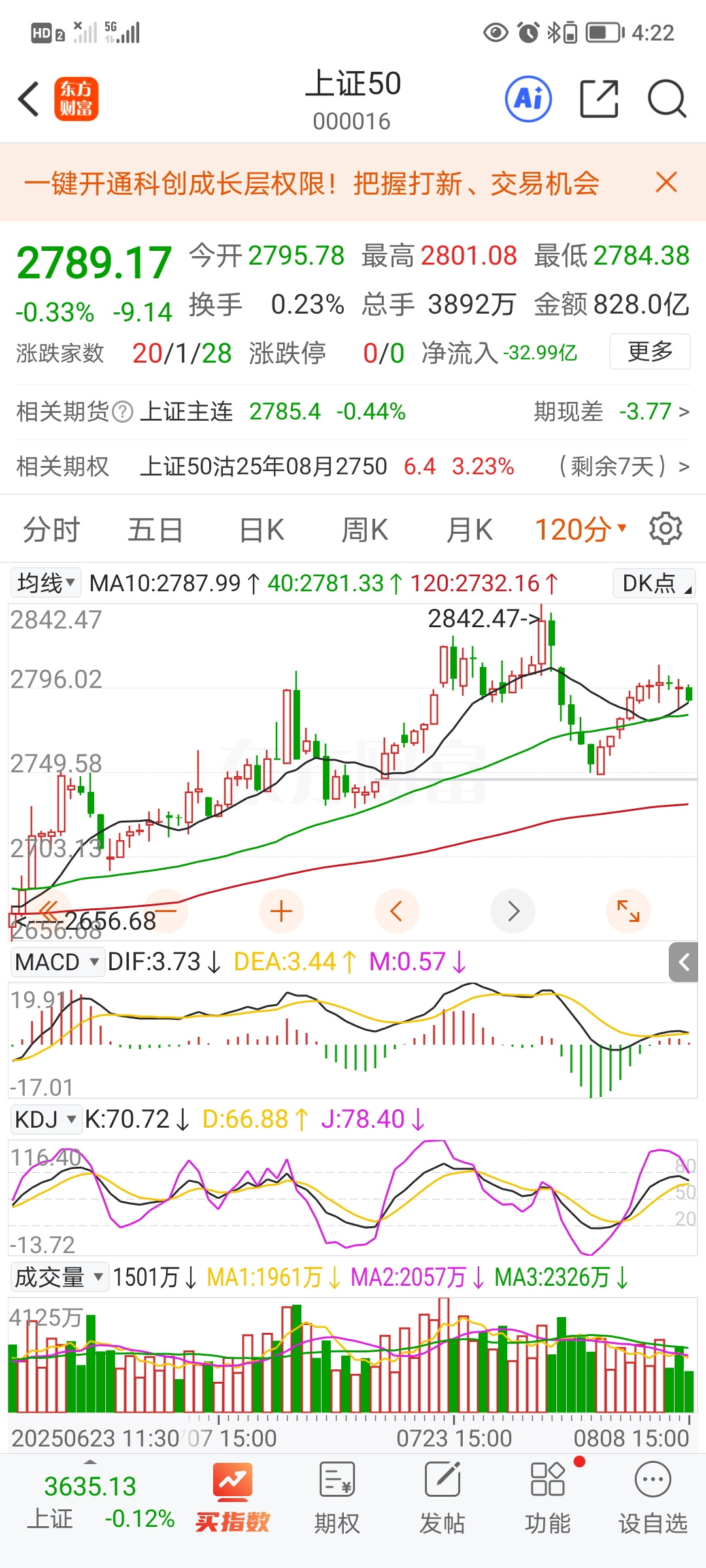
Task: Open chart settings gear
Action: click(x=665, y=529)
